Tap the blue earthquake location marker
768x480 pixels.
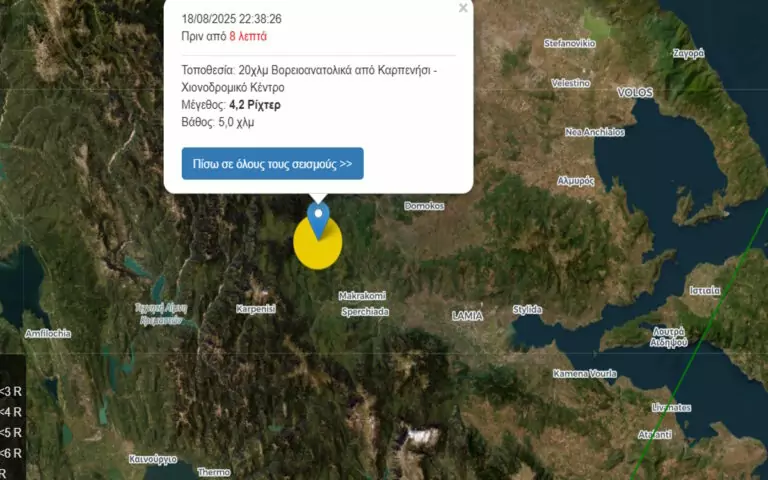319,219
